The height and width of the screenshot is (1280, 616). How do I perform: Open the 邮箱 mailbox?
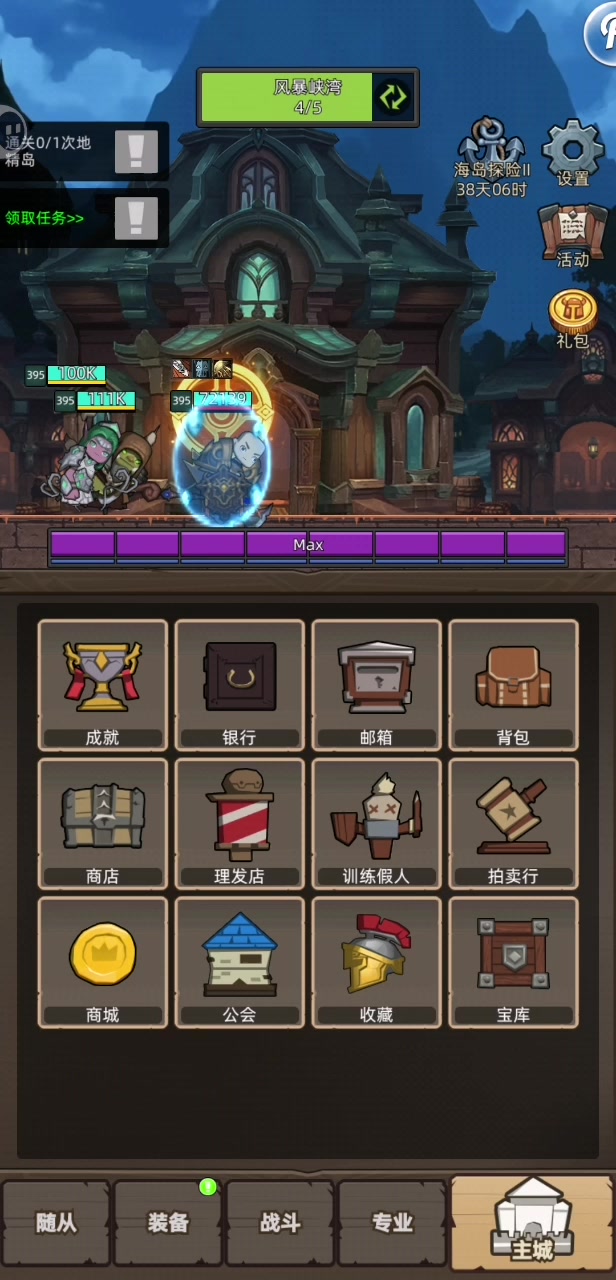pos(376,684)
